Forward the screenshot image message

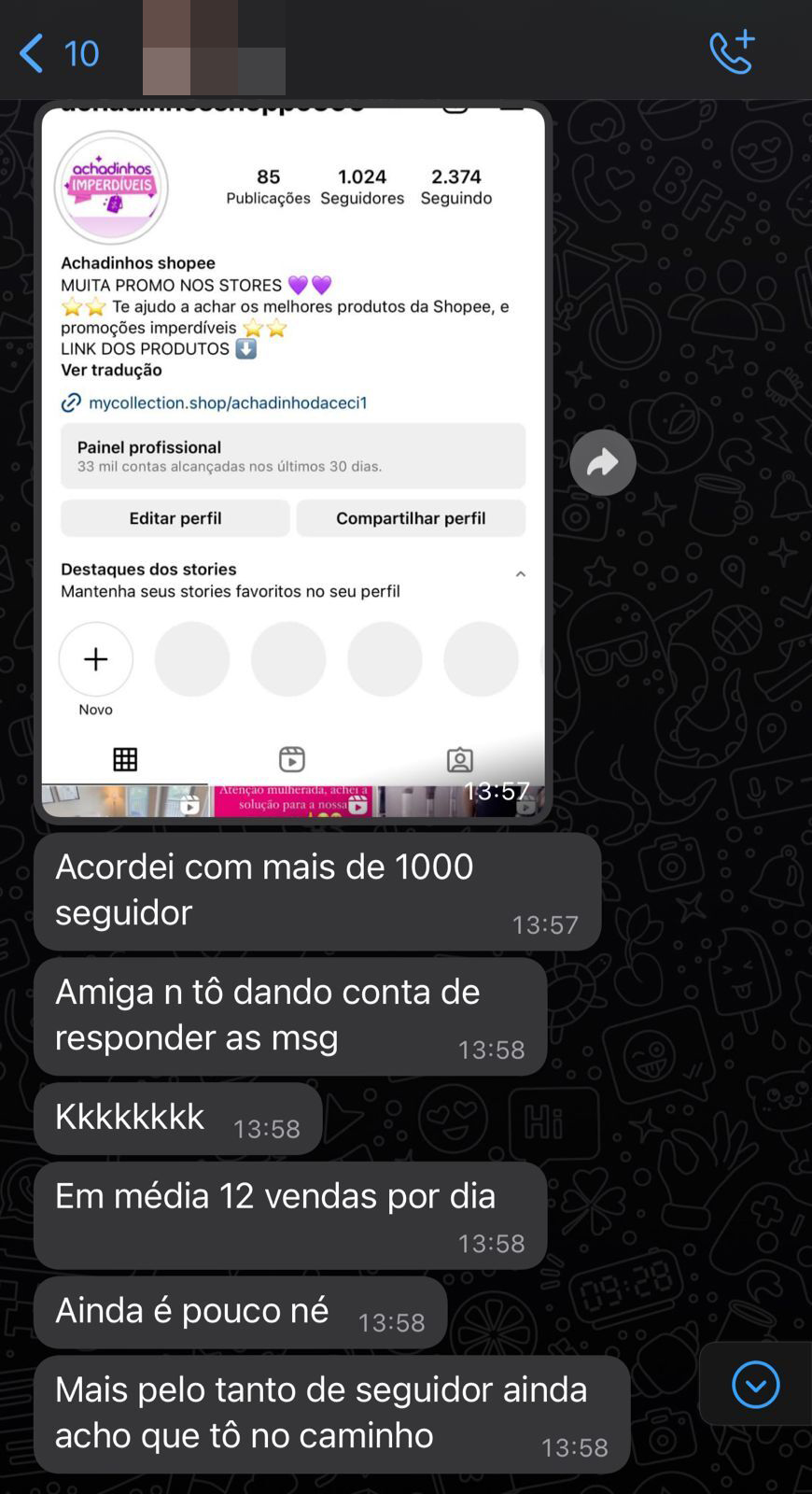coord(603,462)
